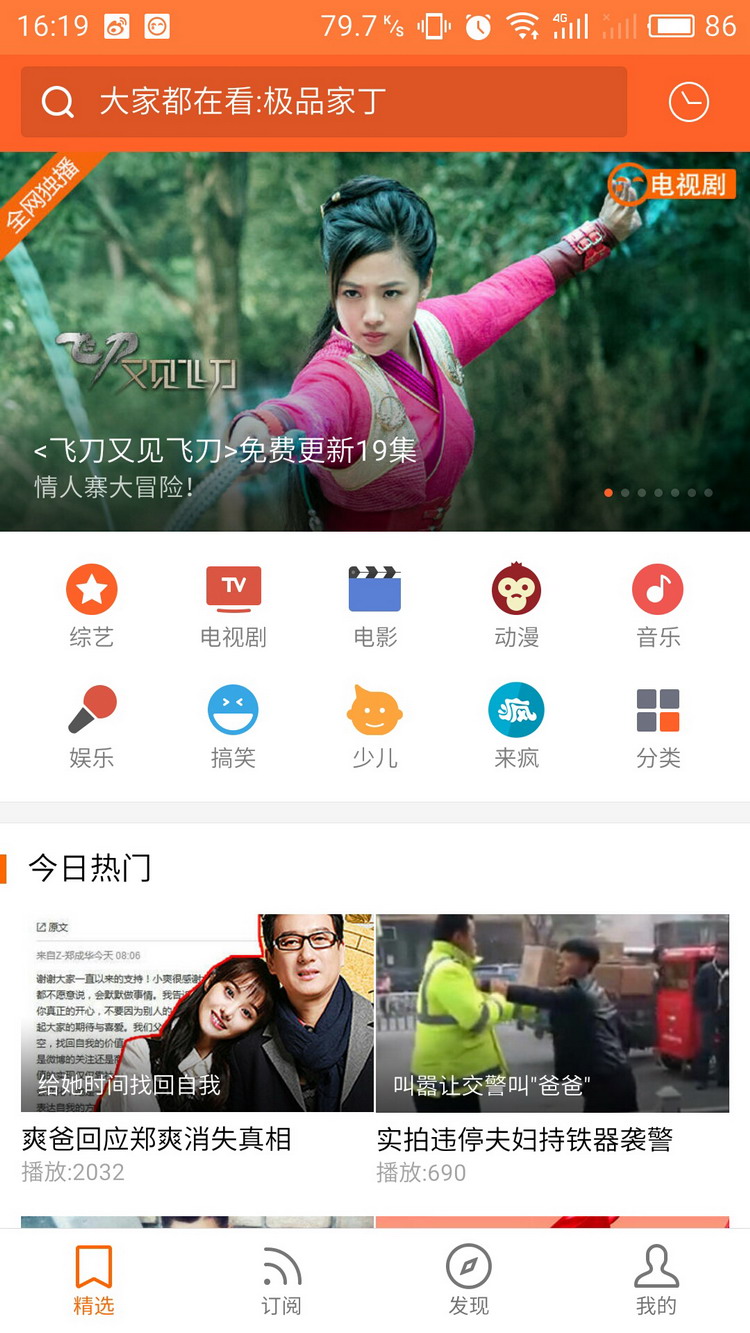Image resolution: width=750 pixels, height=1333 pixels.
Task: Open the 我的 tab
Action: click(x=656, y=1280)
